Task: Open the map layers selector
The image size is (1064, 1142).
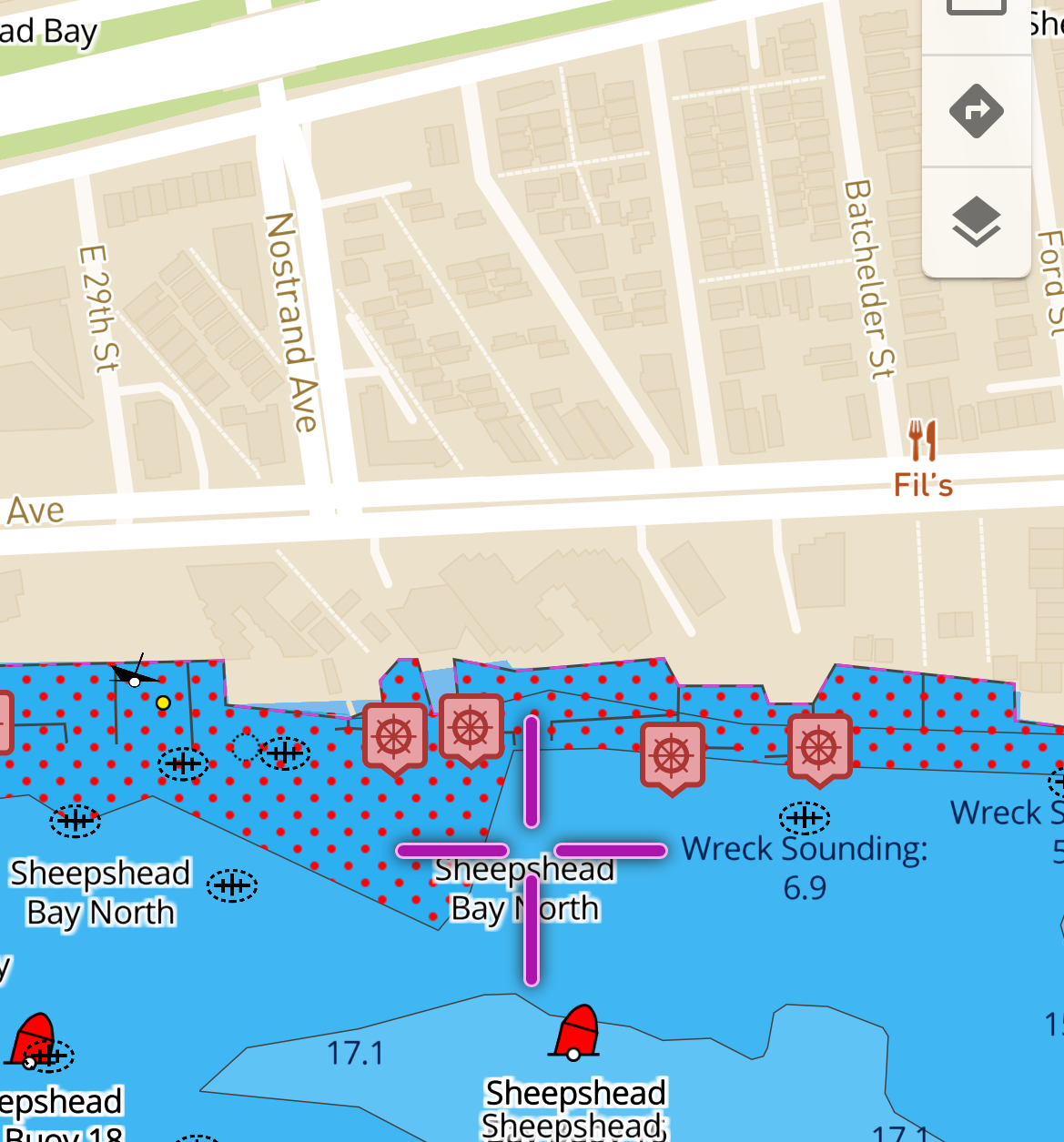Action: point(976,222)
